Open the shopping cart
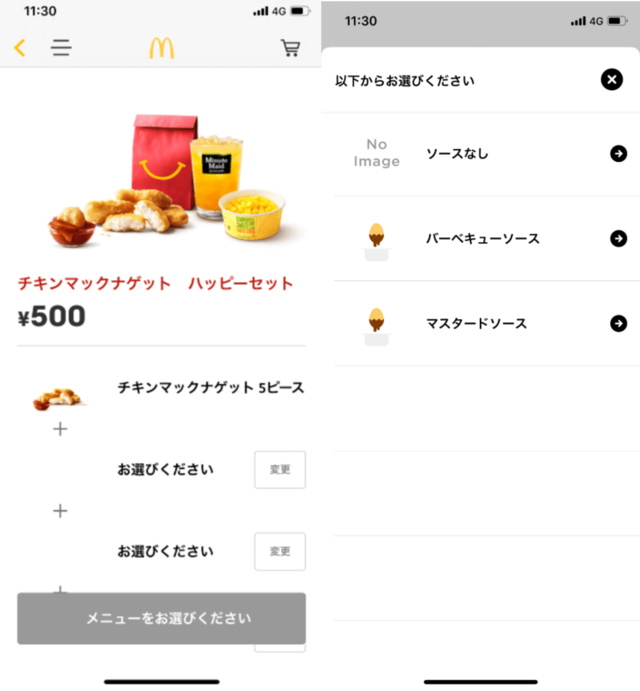 (290, 48)
